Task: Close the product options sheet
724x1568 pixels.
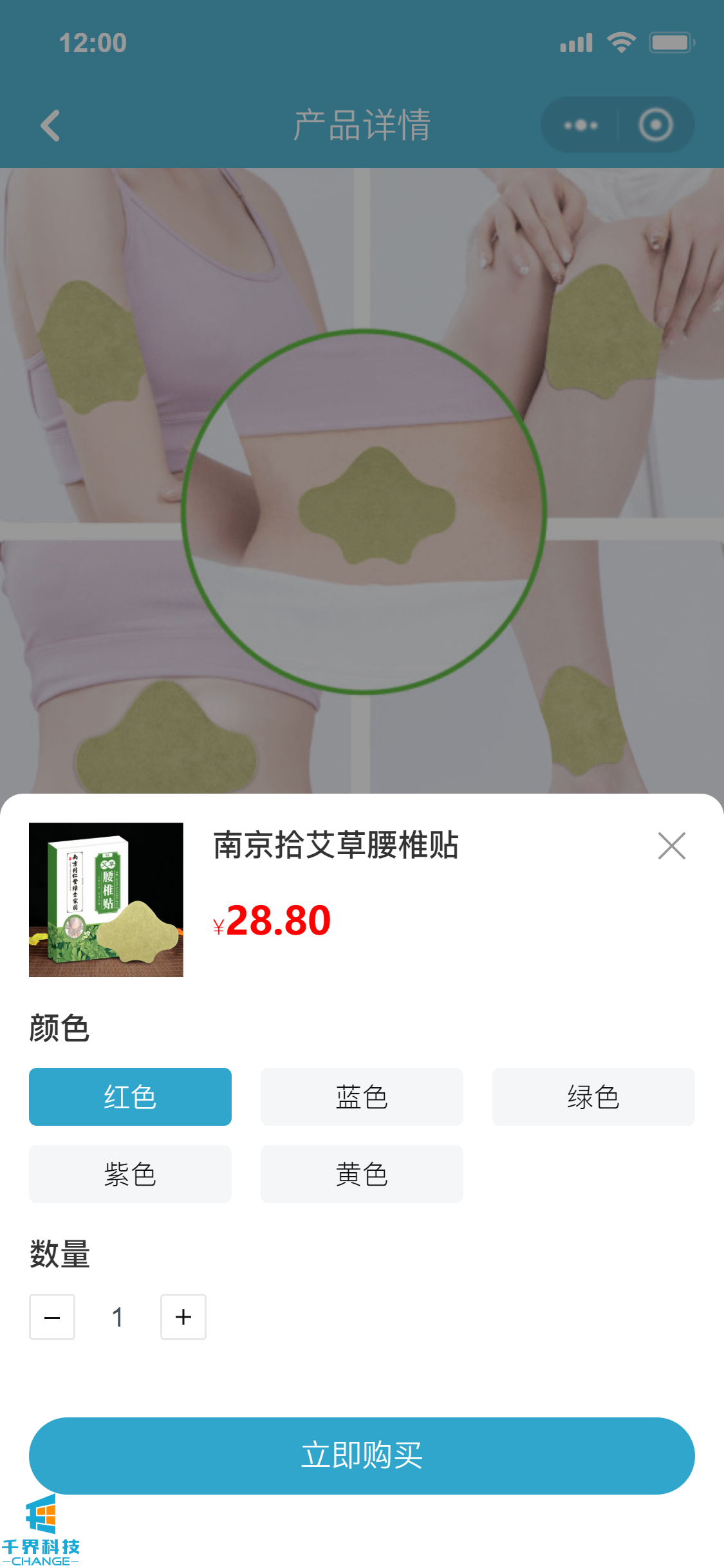Action: 671,846
